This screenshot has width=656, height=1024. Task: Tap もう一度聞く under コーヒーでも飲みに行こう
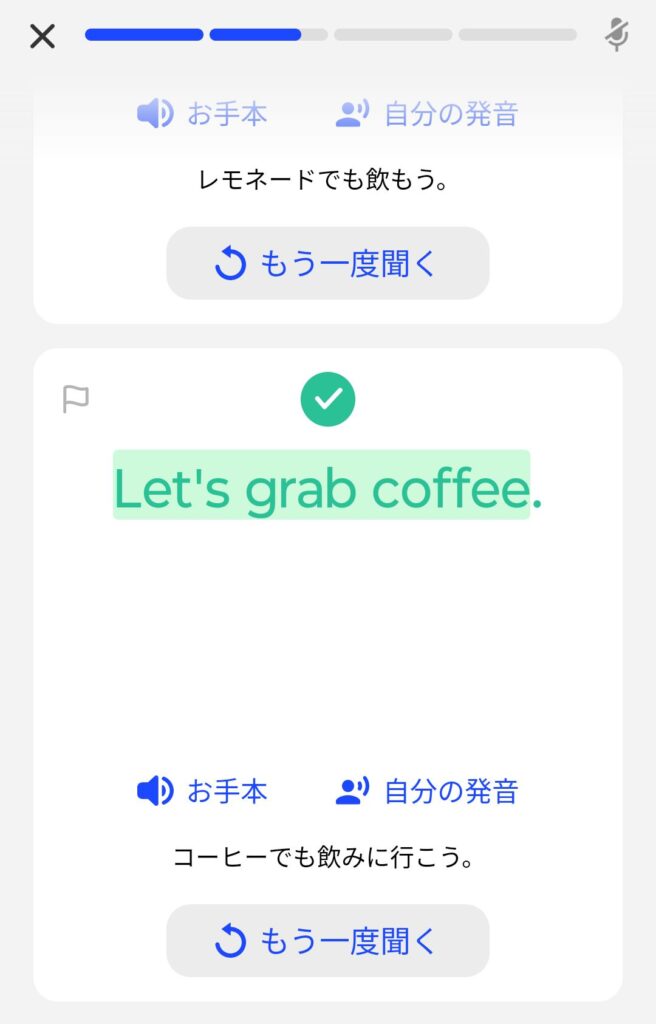click(327, 941)
